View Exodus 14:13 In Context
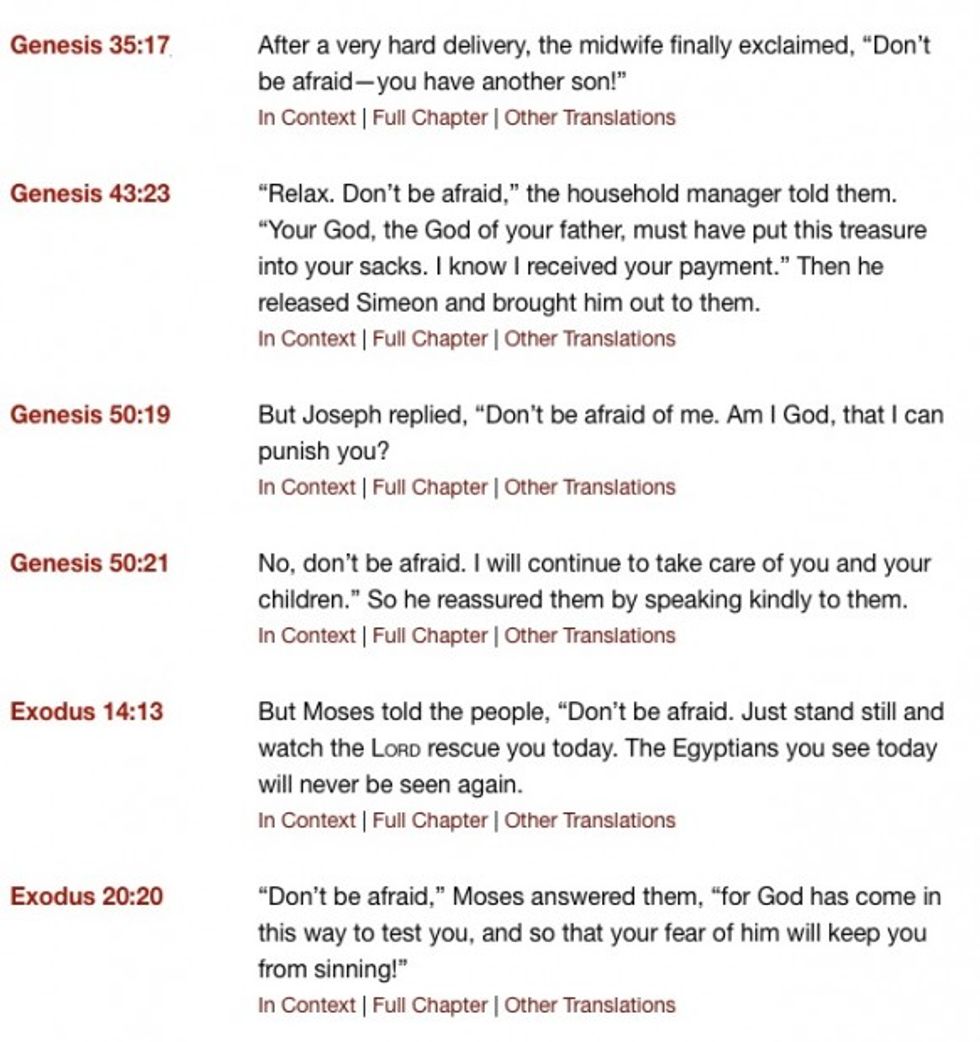 click(x=307, y=821)
